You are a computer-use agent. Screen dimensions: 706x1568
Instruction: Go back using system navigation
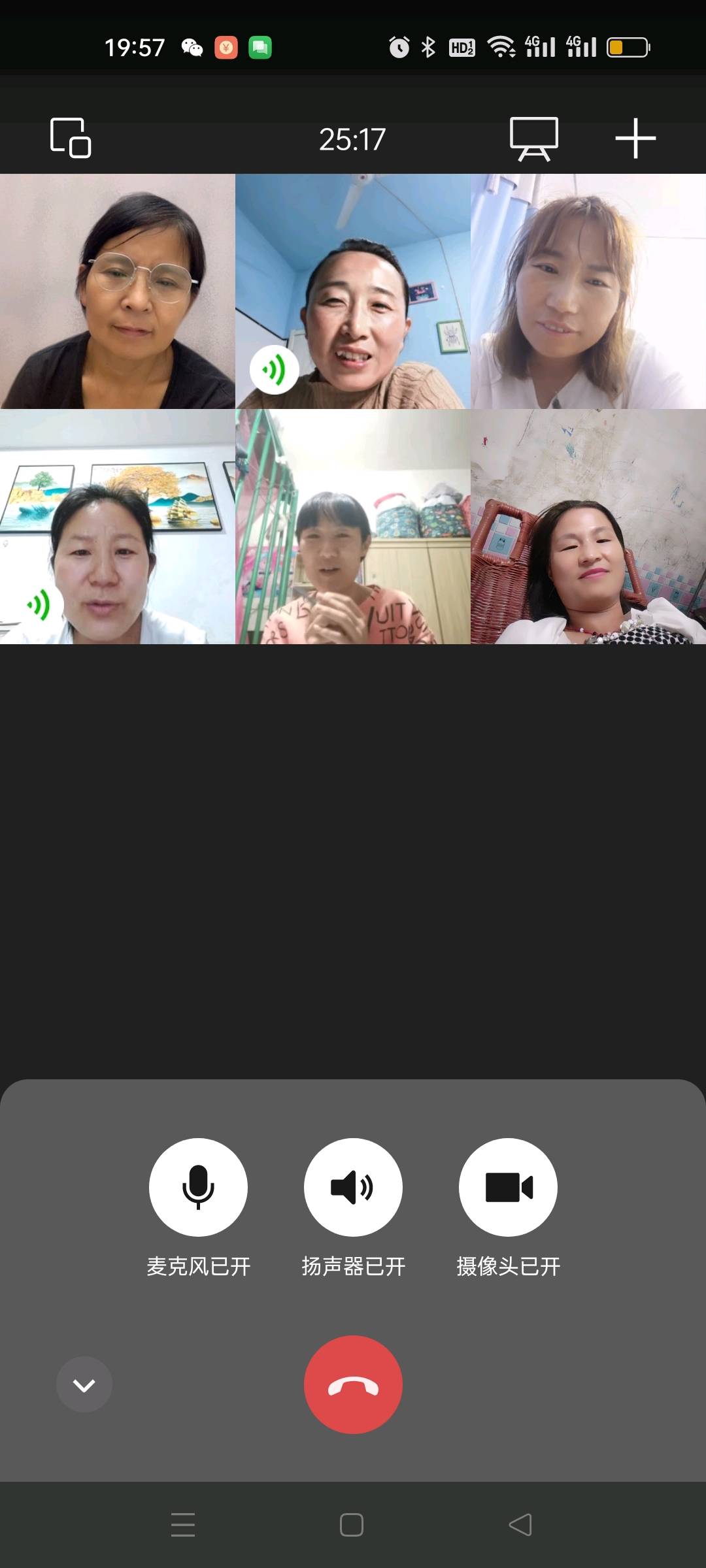pos(520,1525)
